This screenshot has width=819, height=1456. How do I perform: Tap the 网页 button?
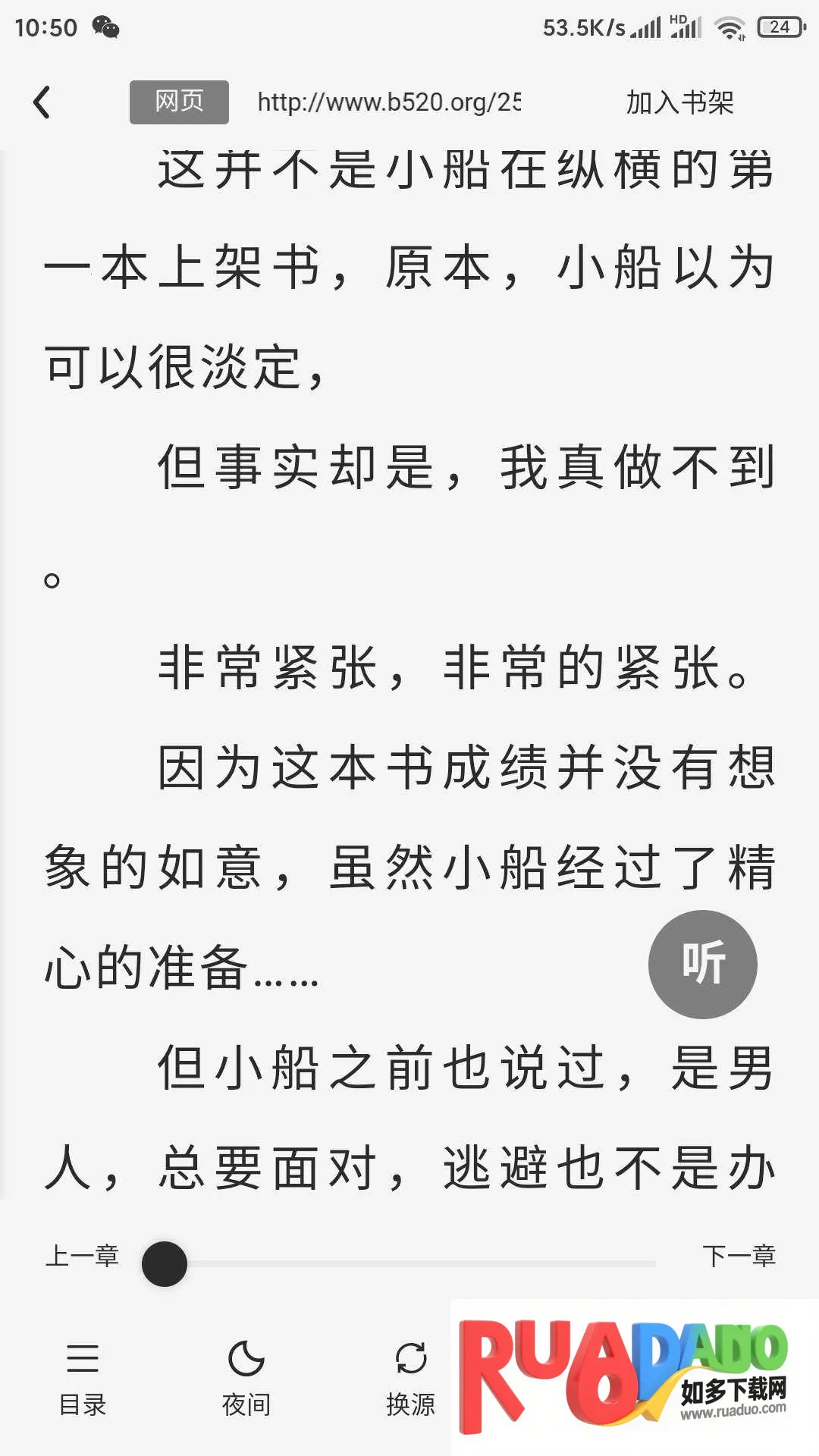(x=179, y=102)
